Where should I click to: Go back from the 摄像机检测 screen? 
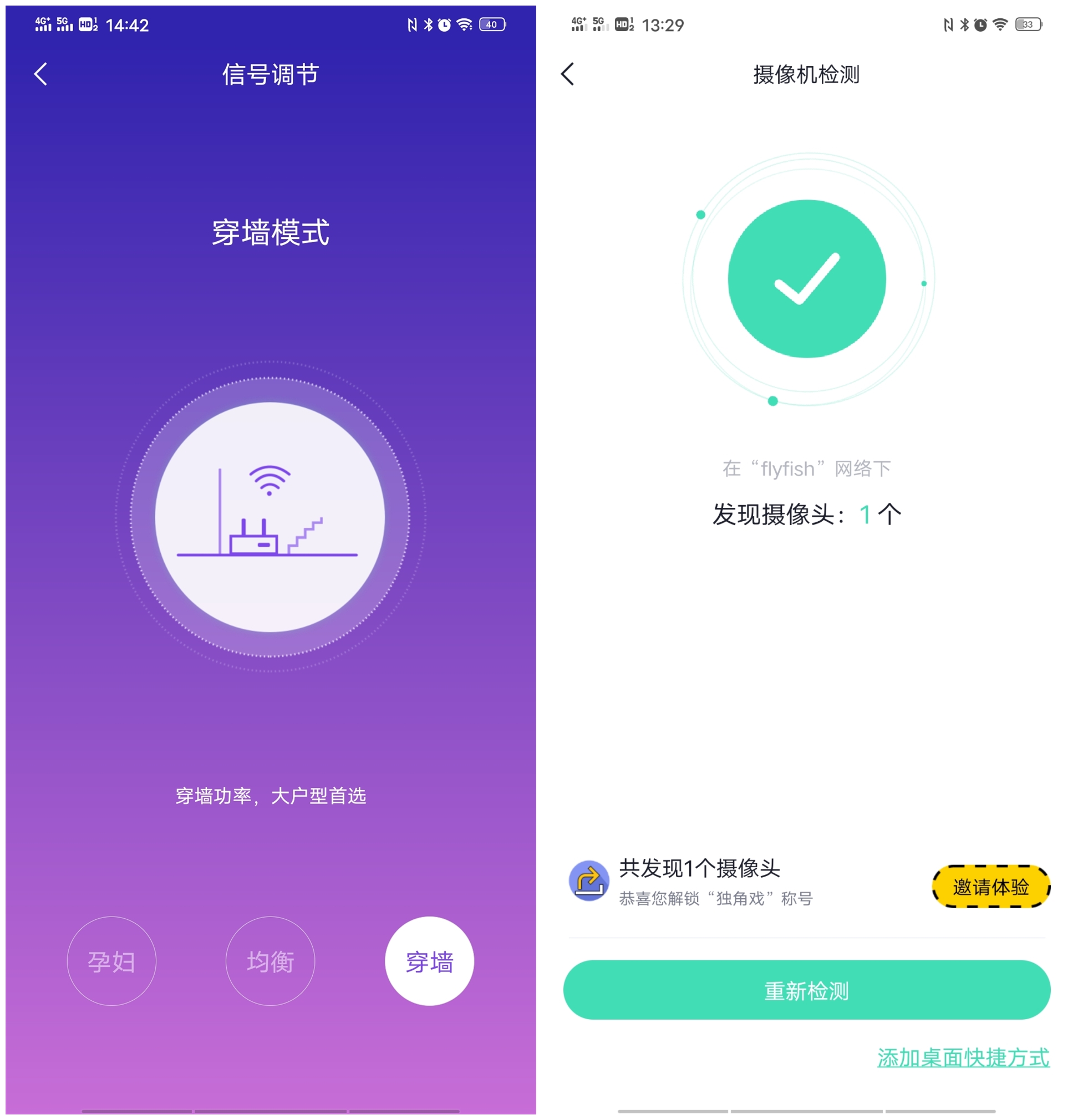click(568, 74)
